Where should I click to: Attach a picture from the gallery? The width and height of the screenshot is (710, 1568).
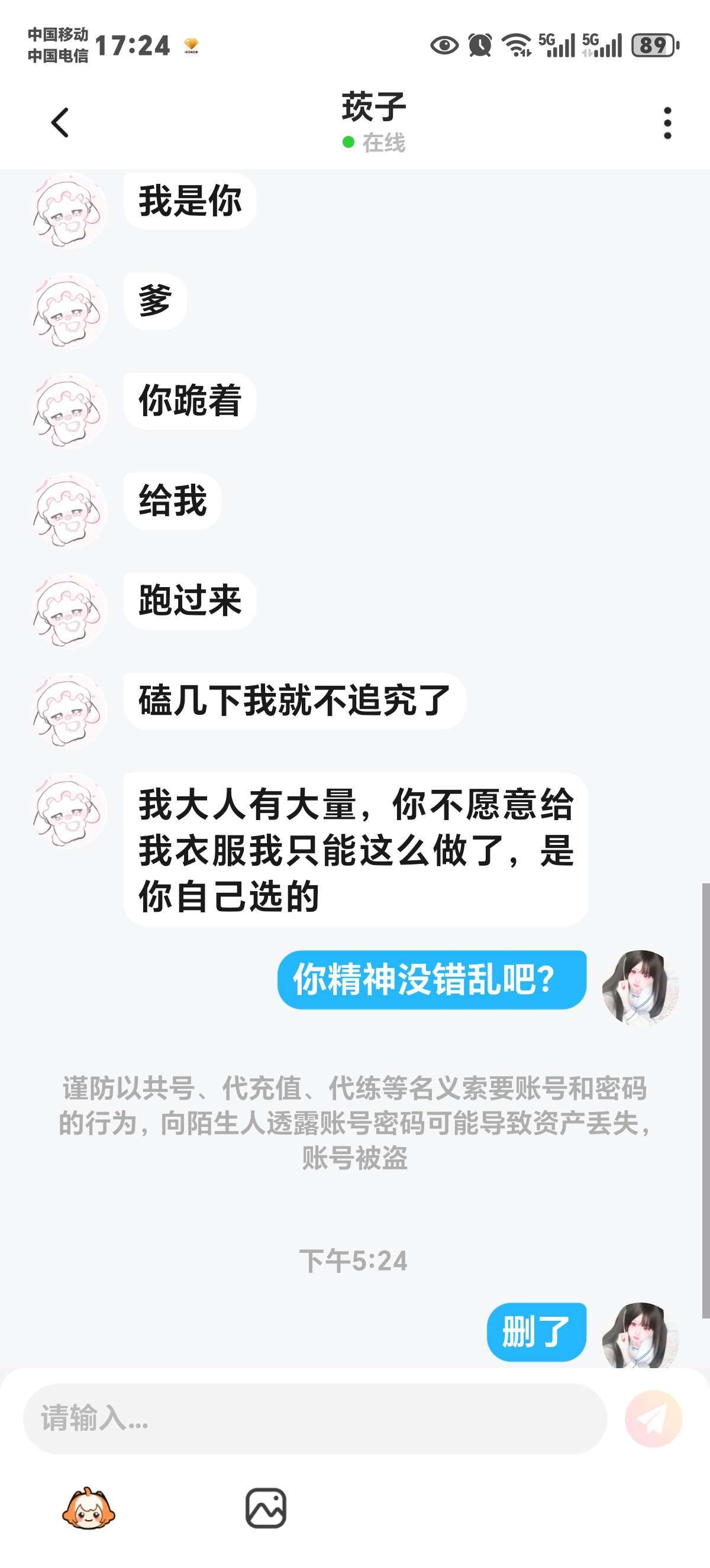[266, 1508]
